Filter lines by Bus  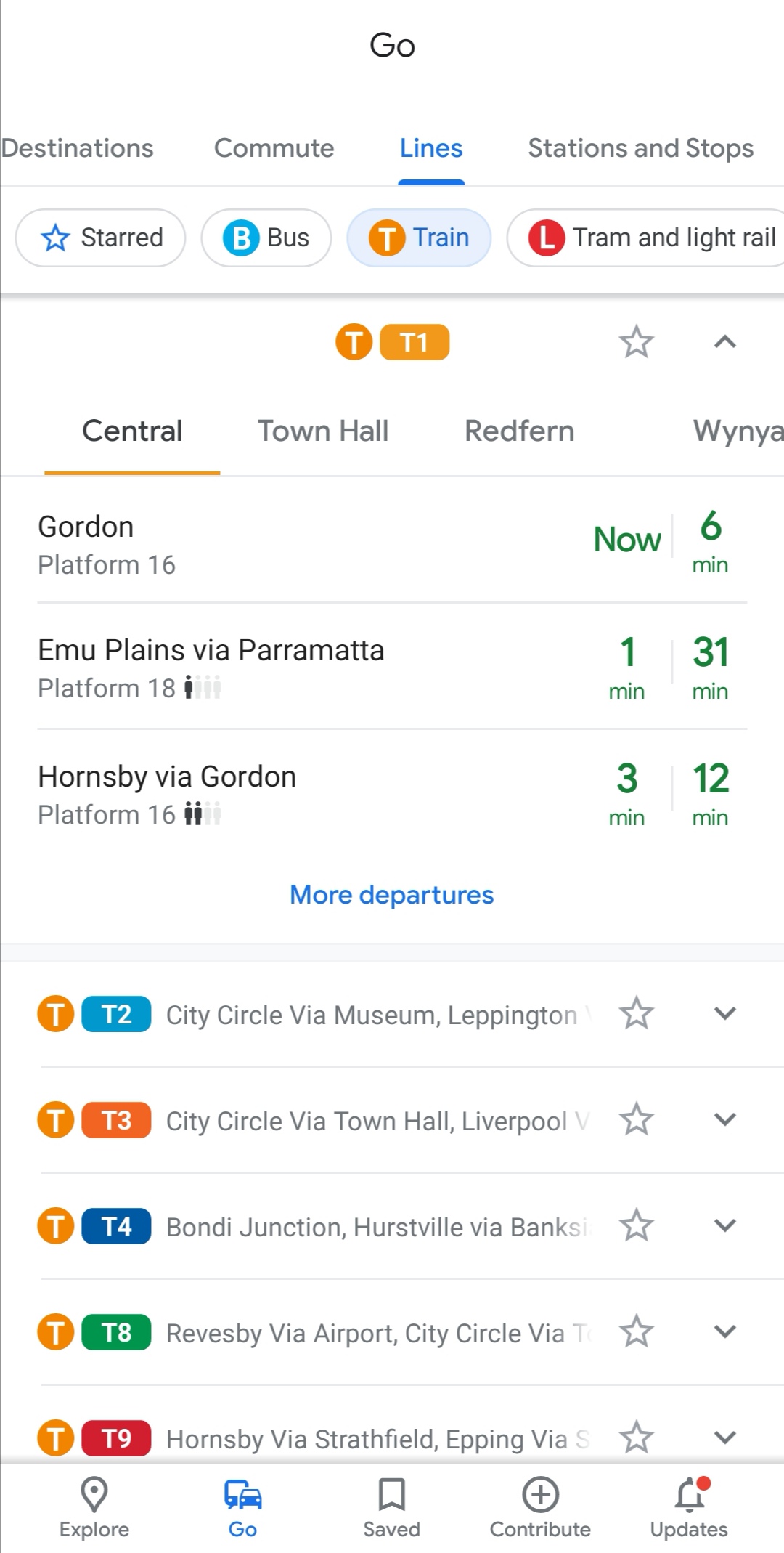coord(266,238)
